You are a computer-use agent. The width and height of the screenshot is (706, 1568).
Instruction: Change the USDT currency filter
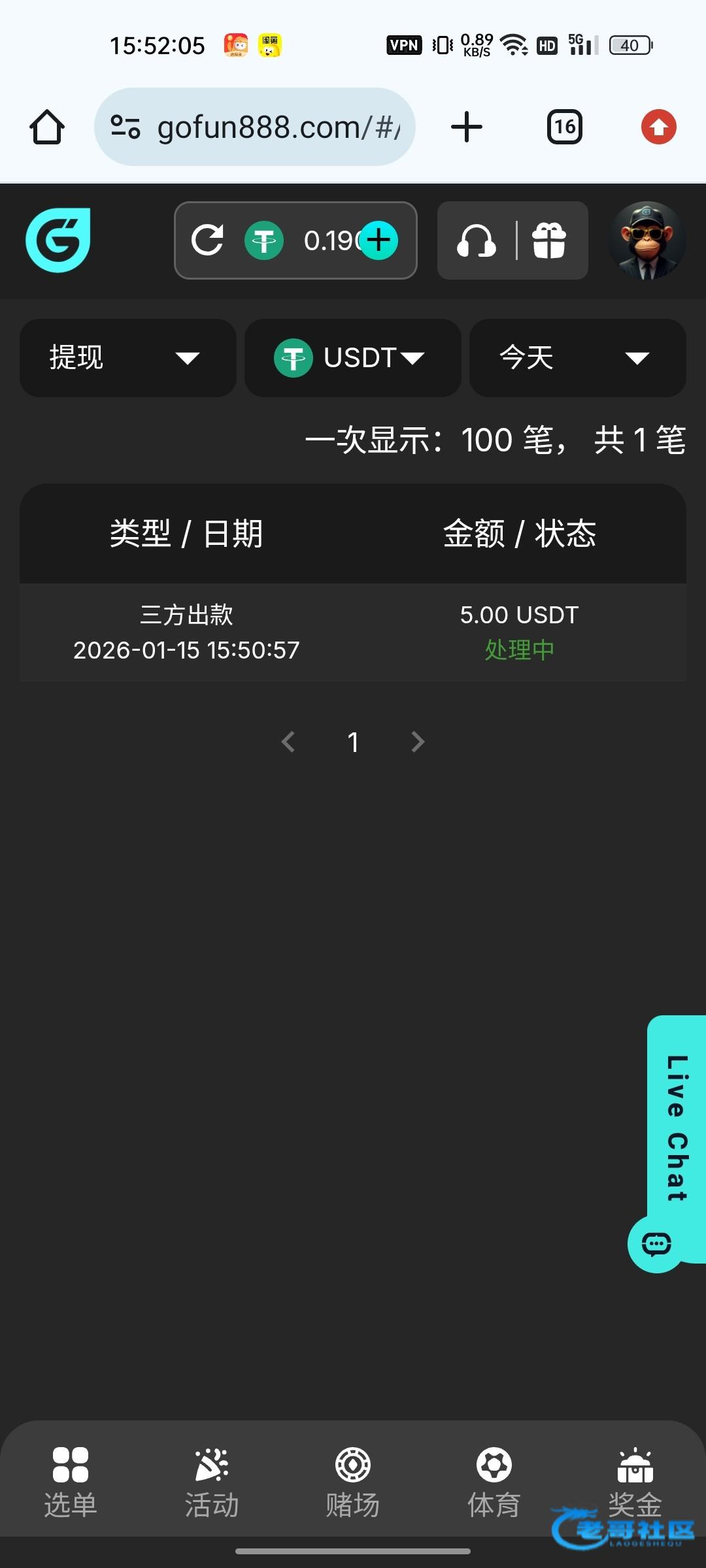click(x=353, y=358)
